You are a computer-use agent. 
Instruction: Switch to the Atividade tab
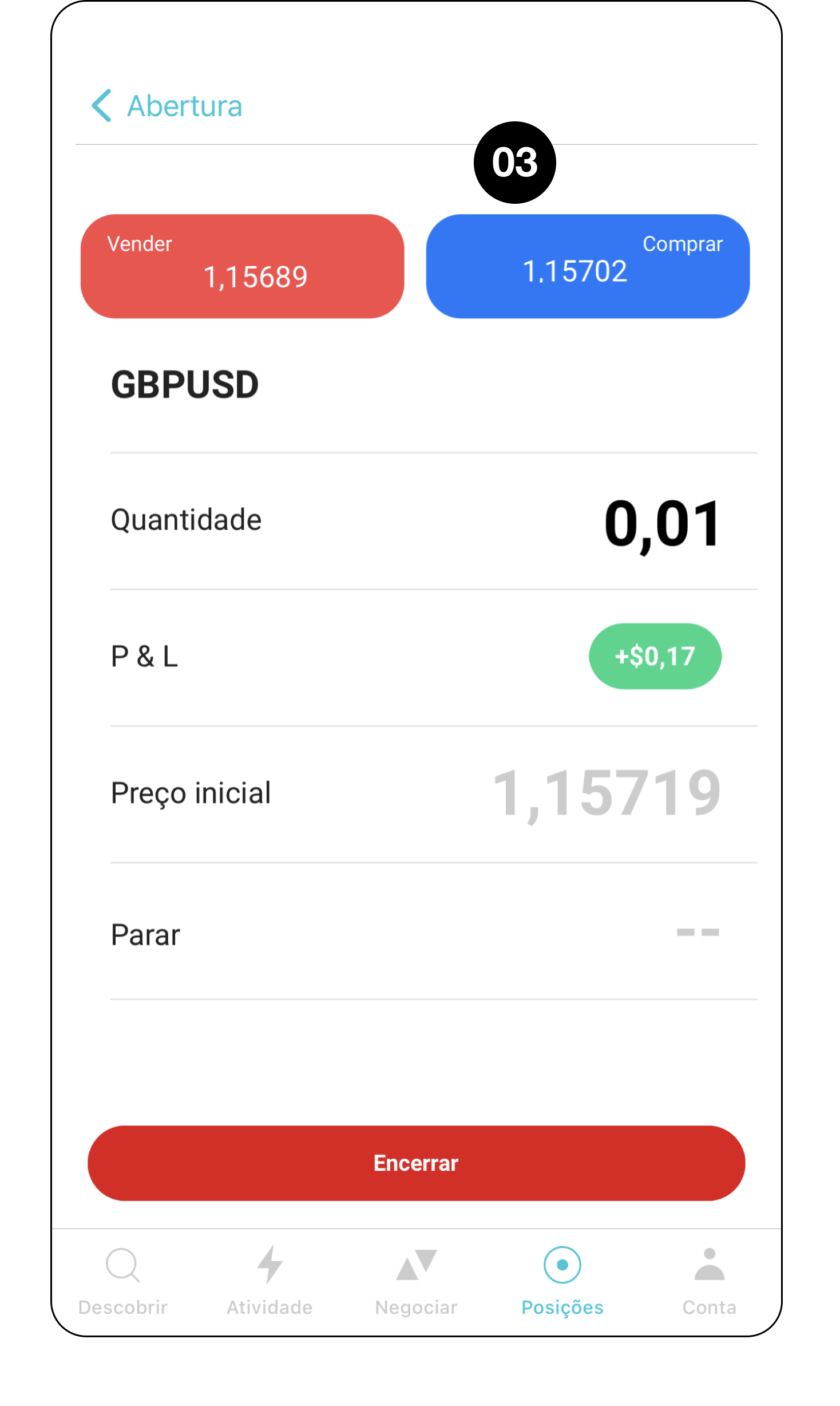click(270, 1280)
